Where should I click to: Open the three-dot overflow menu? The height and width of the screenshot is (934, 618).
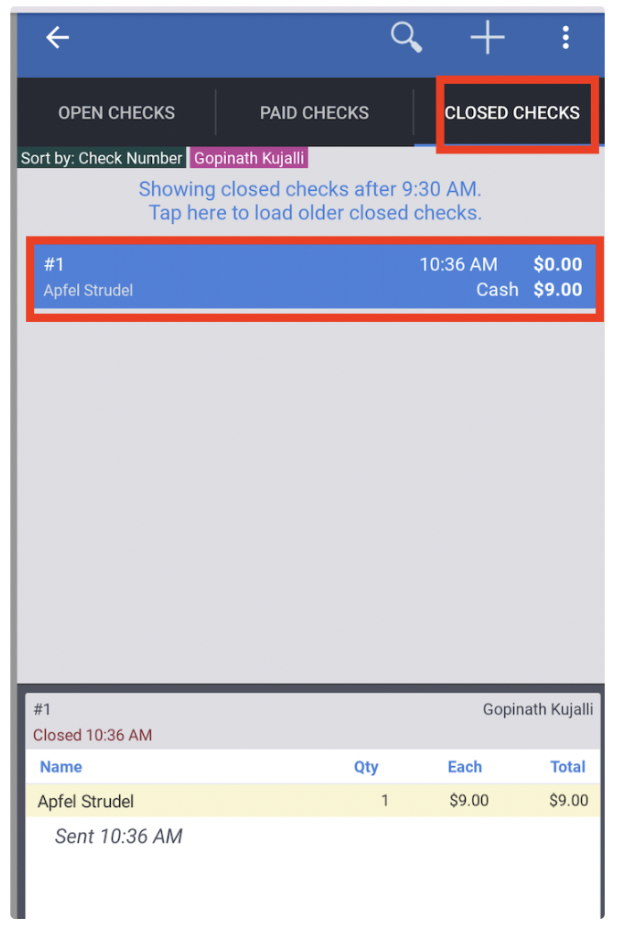tap(565, 38)
